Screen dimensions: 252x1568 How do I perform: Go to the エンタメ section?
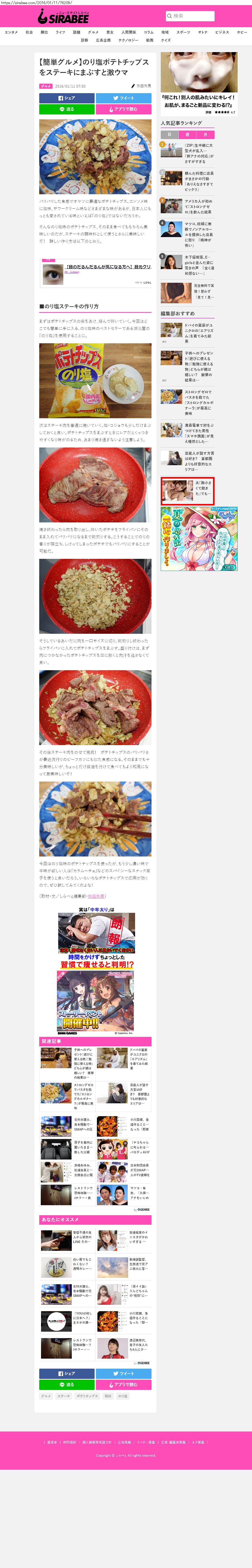tap(11, 32)
